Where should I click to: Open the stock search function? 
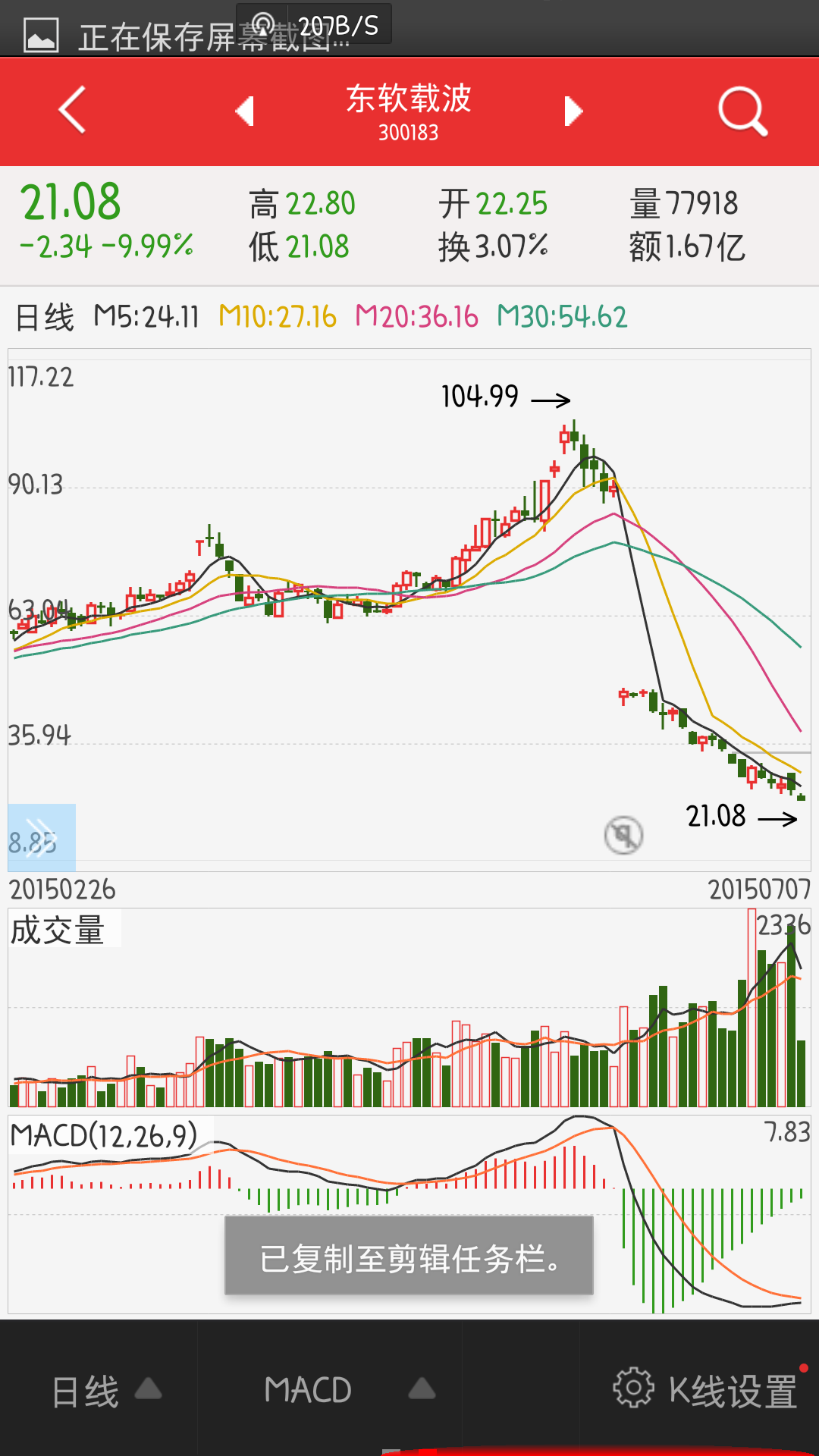[742, 111]
